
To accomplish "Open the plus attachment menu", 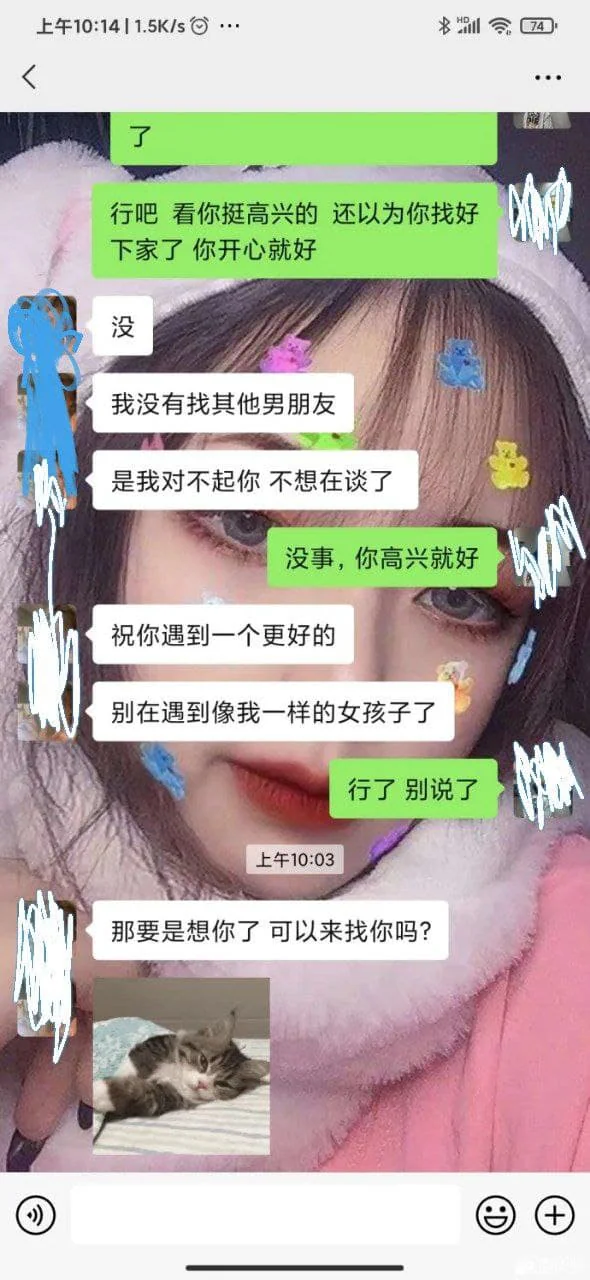I will [x=555, y=1215].
